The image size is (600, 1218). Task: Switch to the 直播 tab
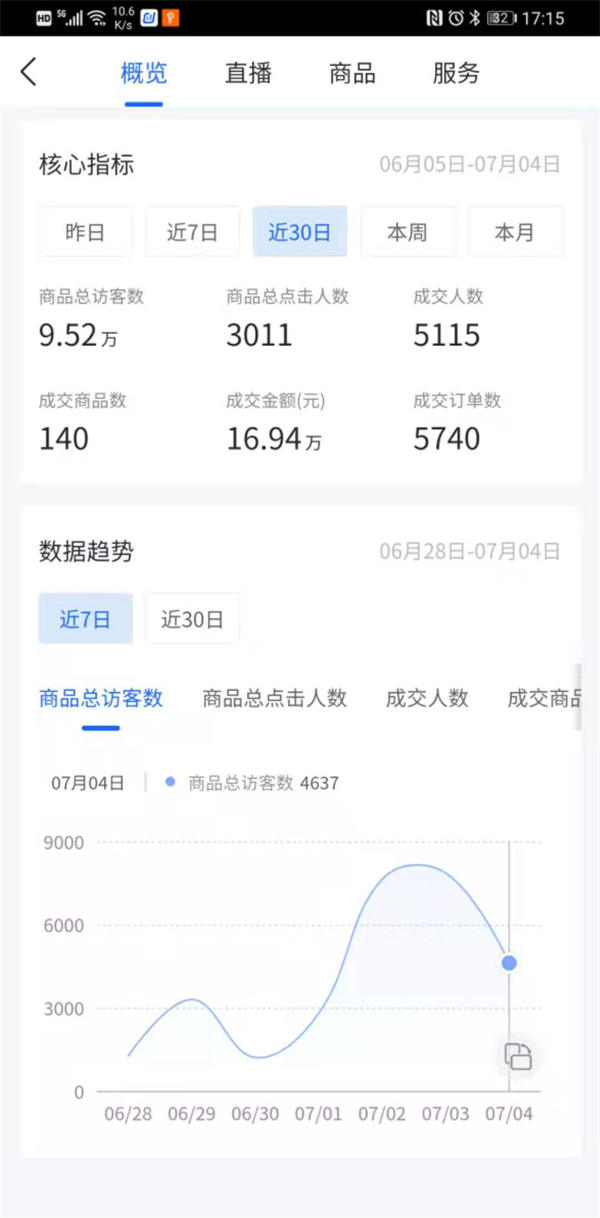tap(248, 73)
